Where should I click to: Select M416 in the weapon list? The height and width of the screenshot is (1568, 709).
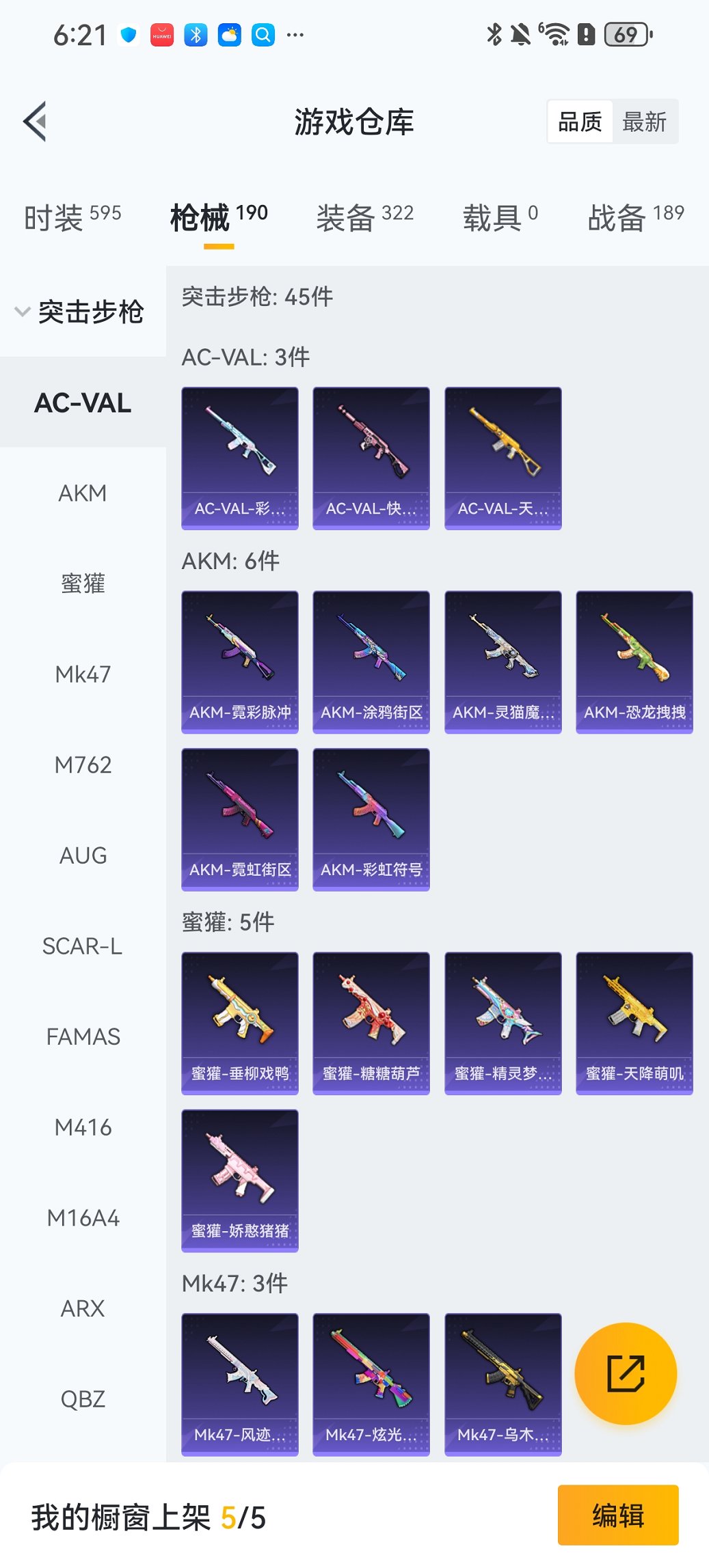click(83, 1127)
